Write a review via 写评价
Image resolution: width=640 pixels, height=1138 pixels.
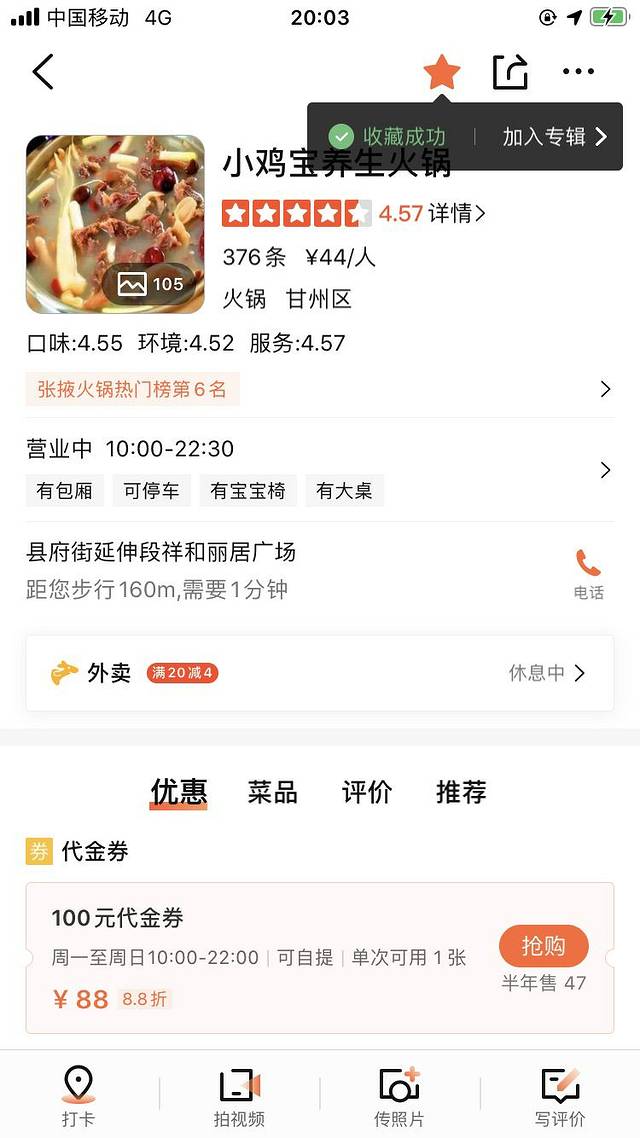pyautogui.click(x=560, y=1096)
